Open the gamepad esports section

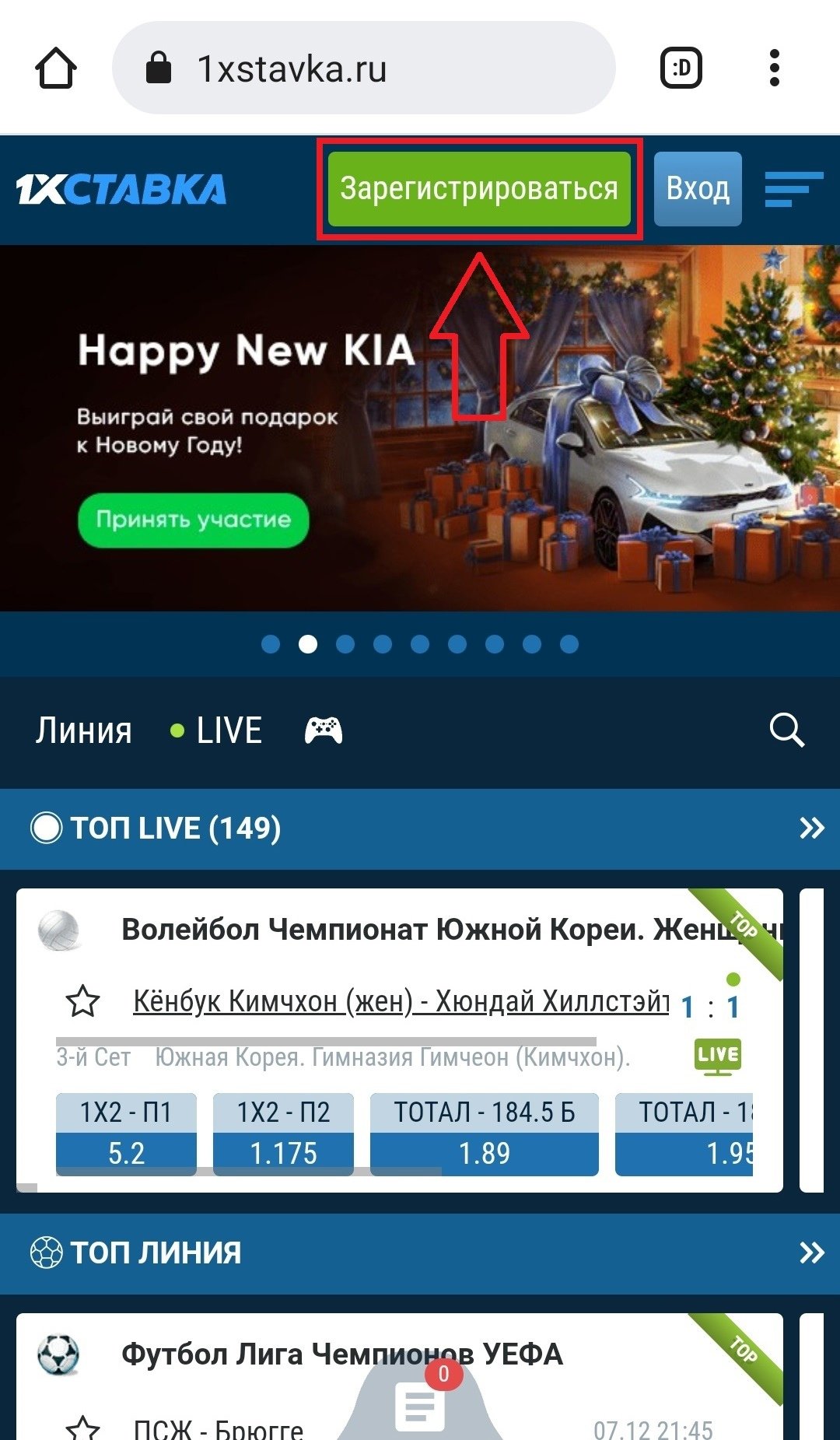[x=323, y=731]
